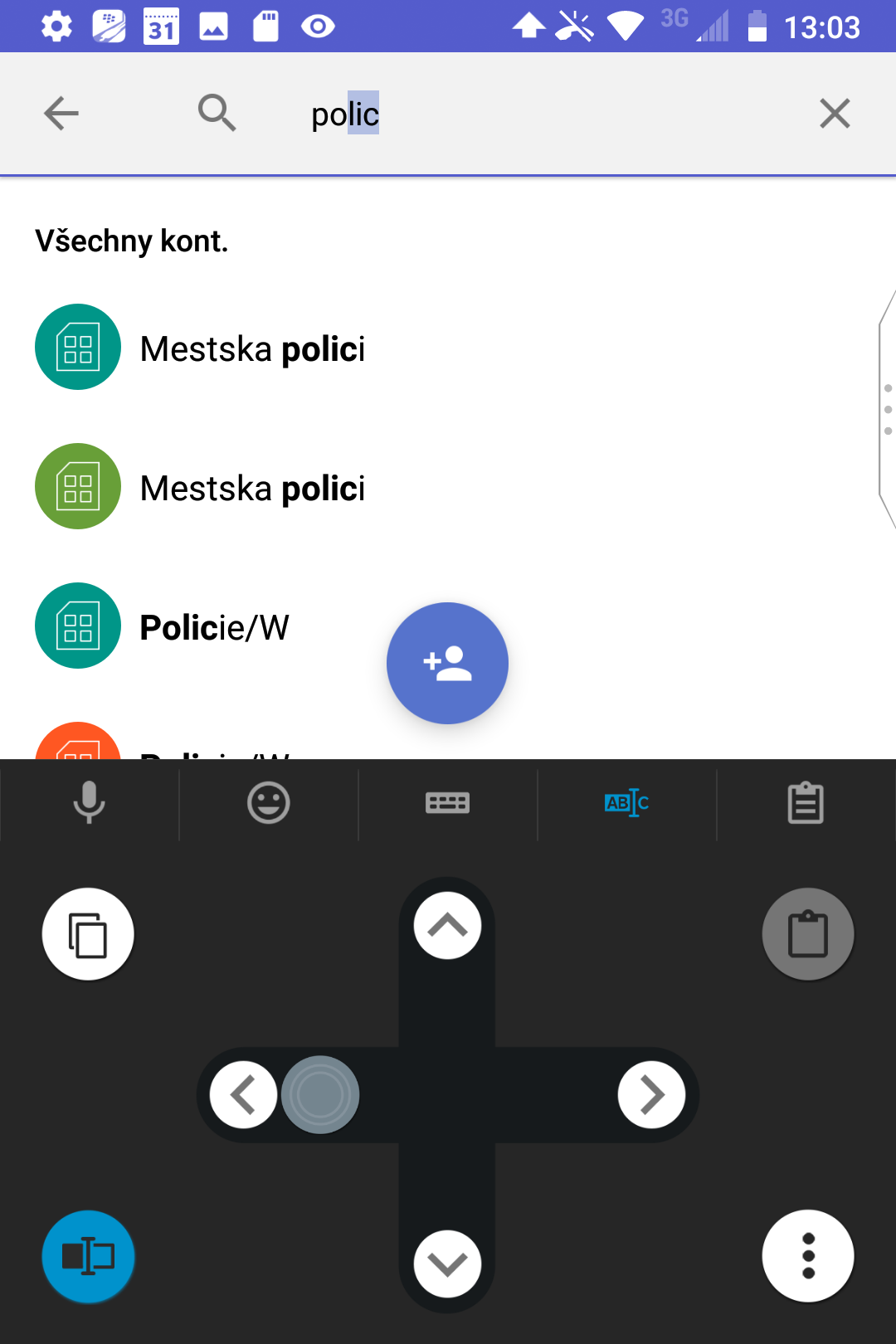Switch back to the keyboard layout

[447, 803]
